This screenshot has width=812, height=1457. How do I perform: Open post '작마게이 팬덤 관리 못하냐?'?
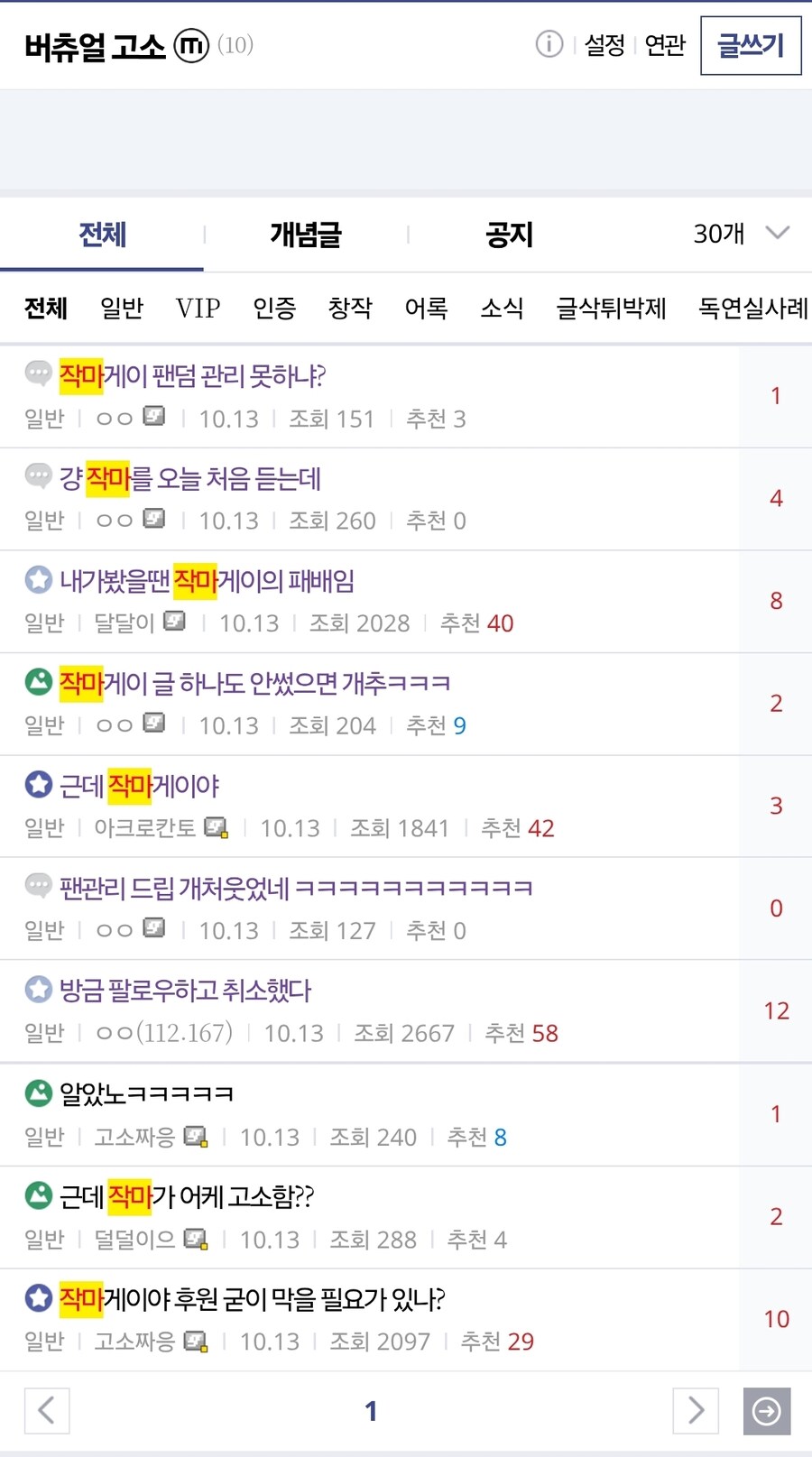(x=192, y=375)
